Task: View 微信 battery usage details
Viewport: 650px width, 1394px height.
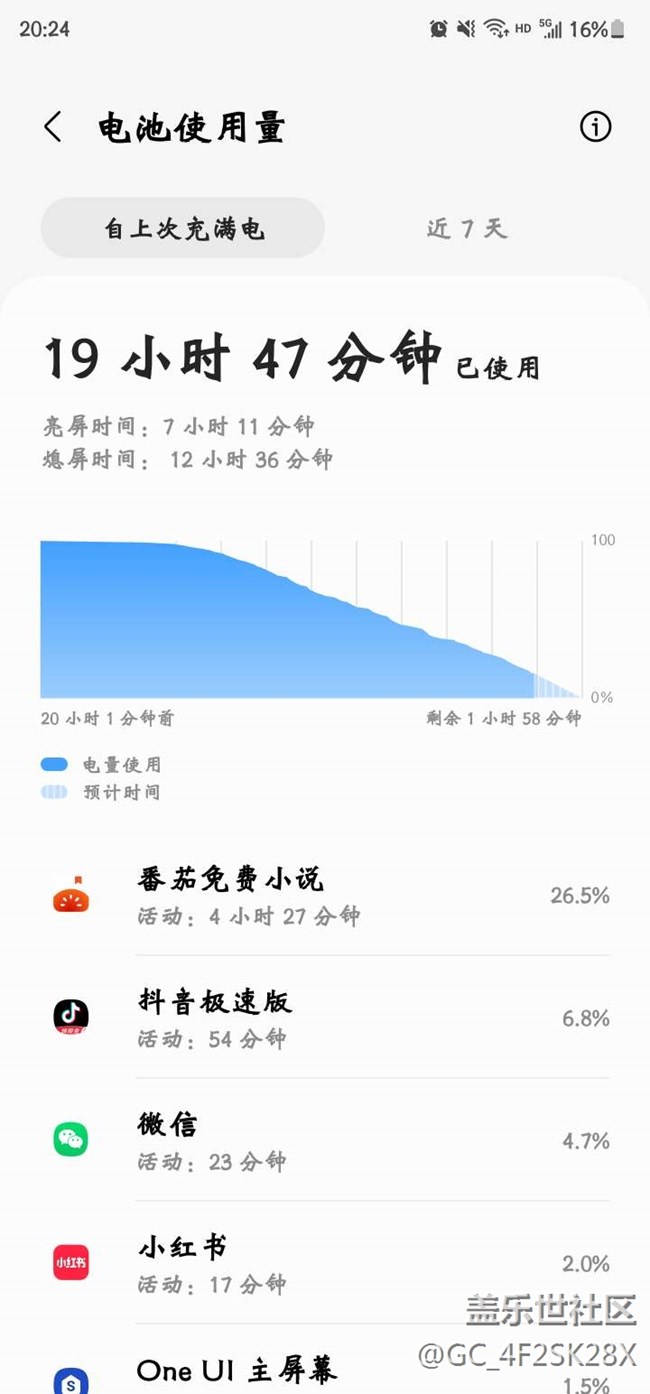Action: coord(325,1140)
